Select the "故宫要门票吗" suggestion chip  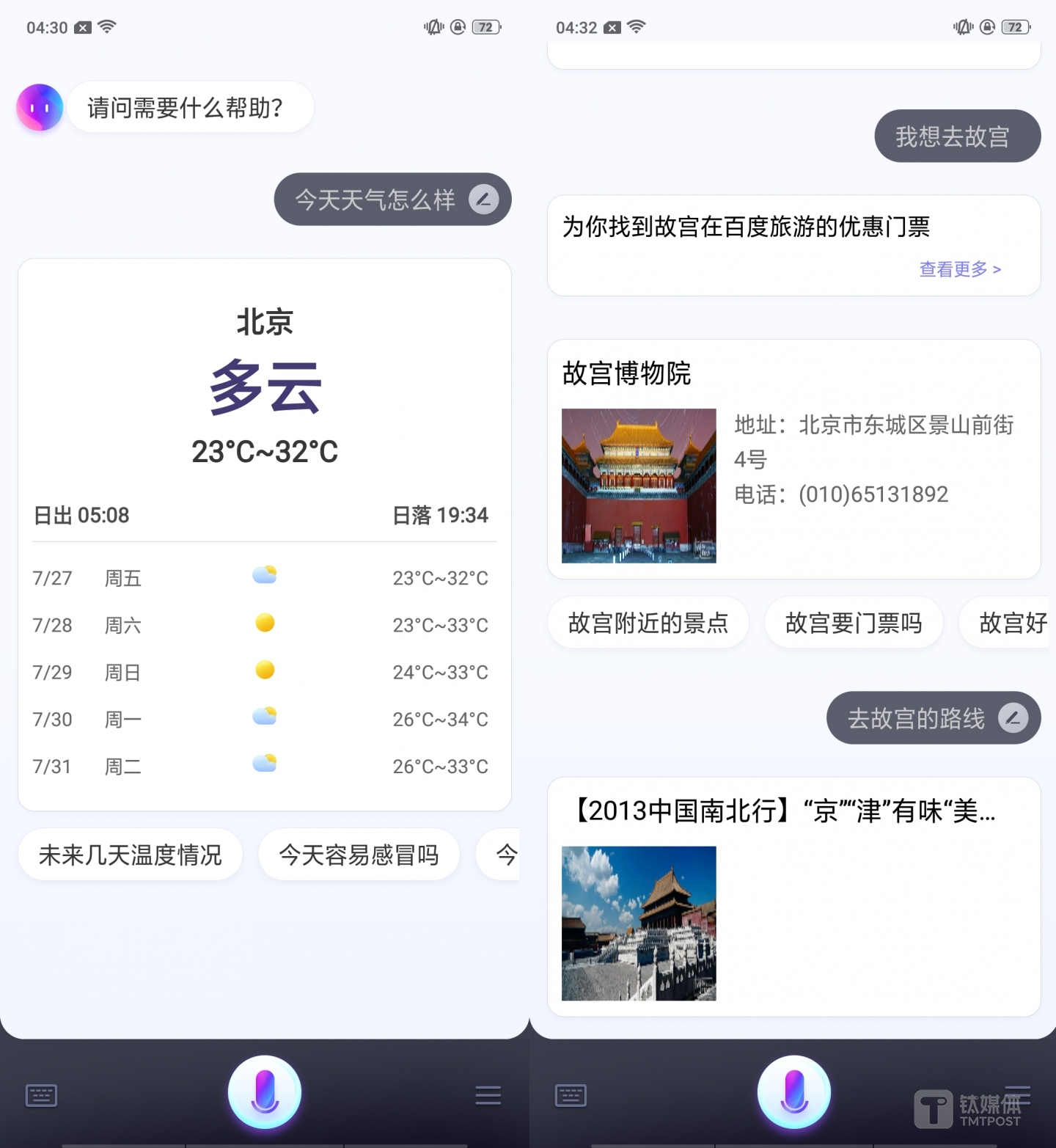tap(853, 622)
